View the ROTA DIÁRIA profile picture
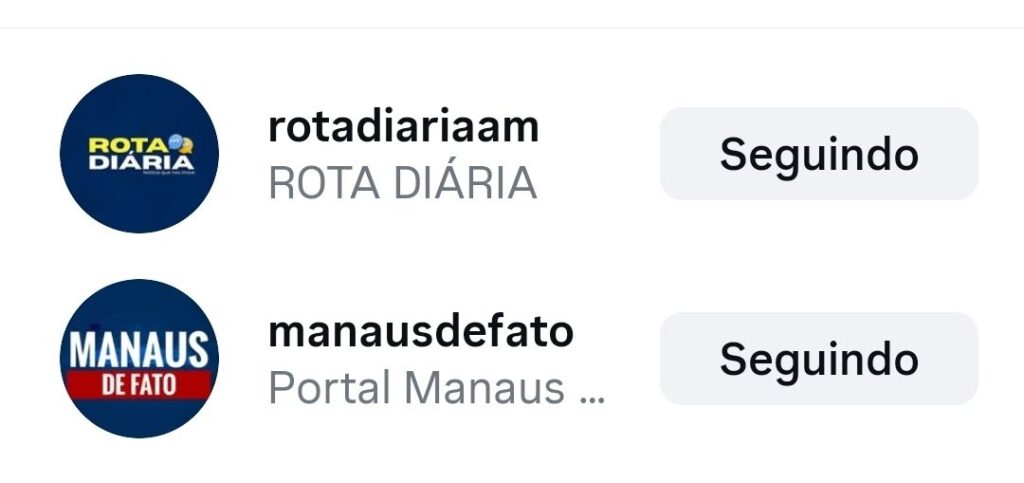 click(139, 154)
